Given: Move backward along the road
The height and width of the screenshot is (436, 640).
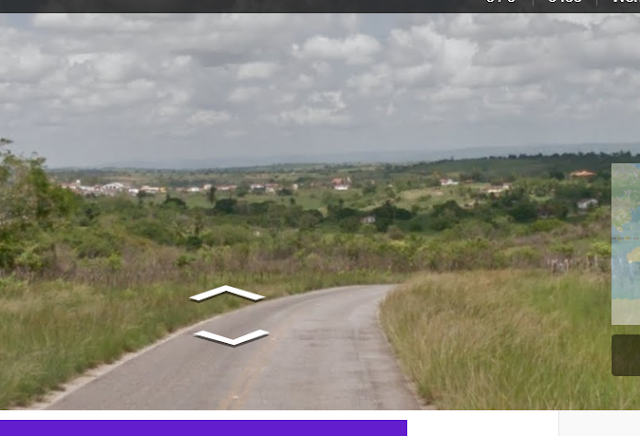Looking at the screenshot, I should point(231,337).
